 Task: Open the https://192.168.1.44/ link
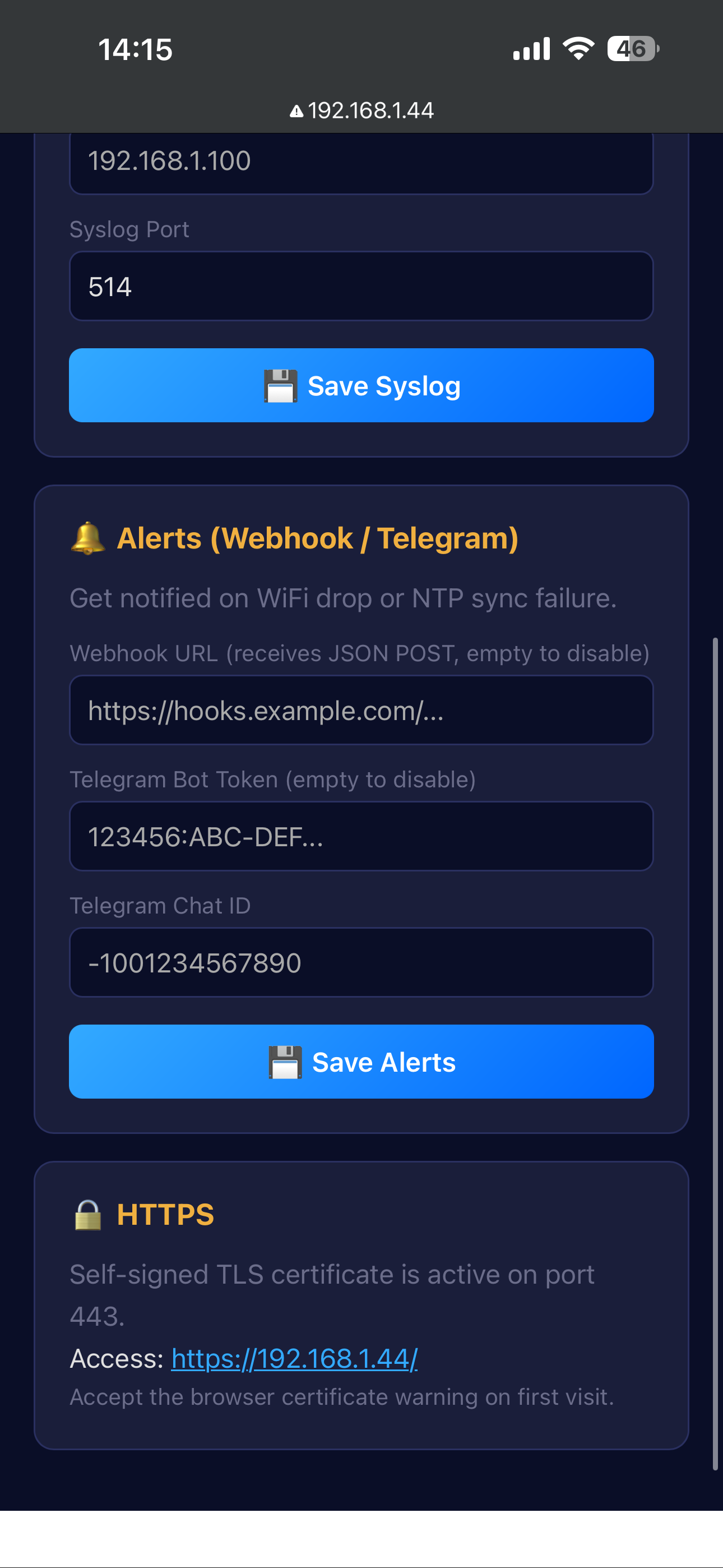coord(294,1359)
